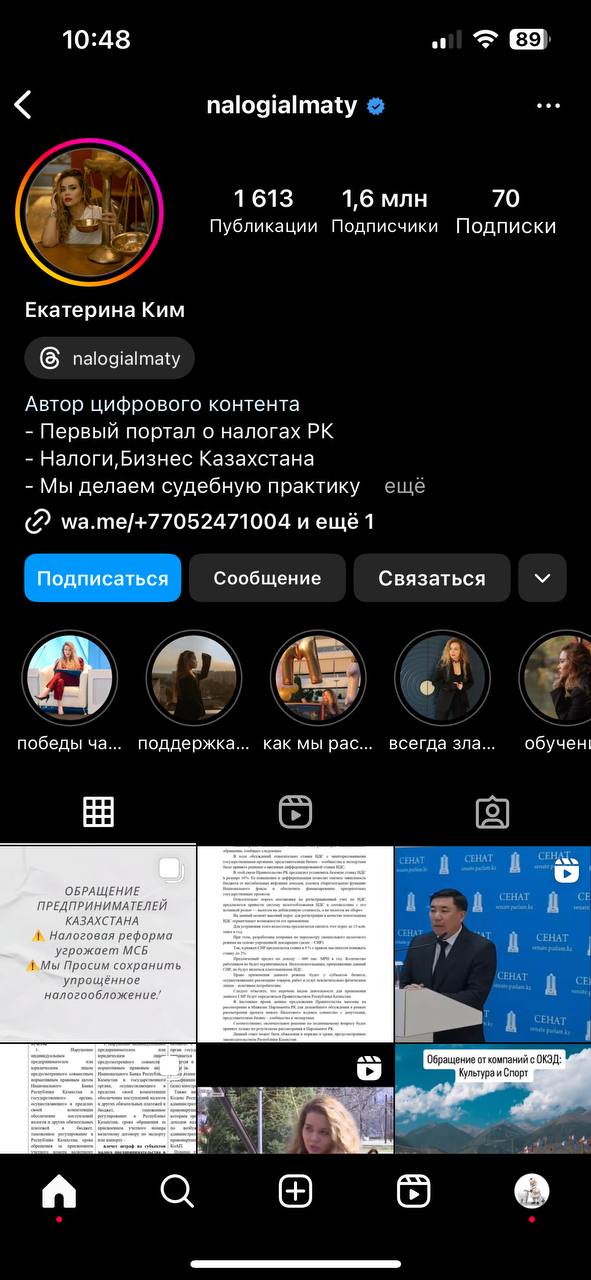Tap the Связаться contact button

(432, 578)
